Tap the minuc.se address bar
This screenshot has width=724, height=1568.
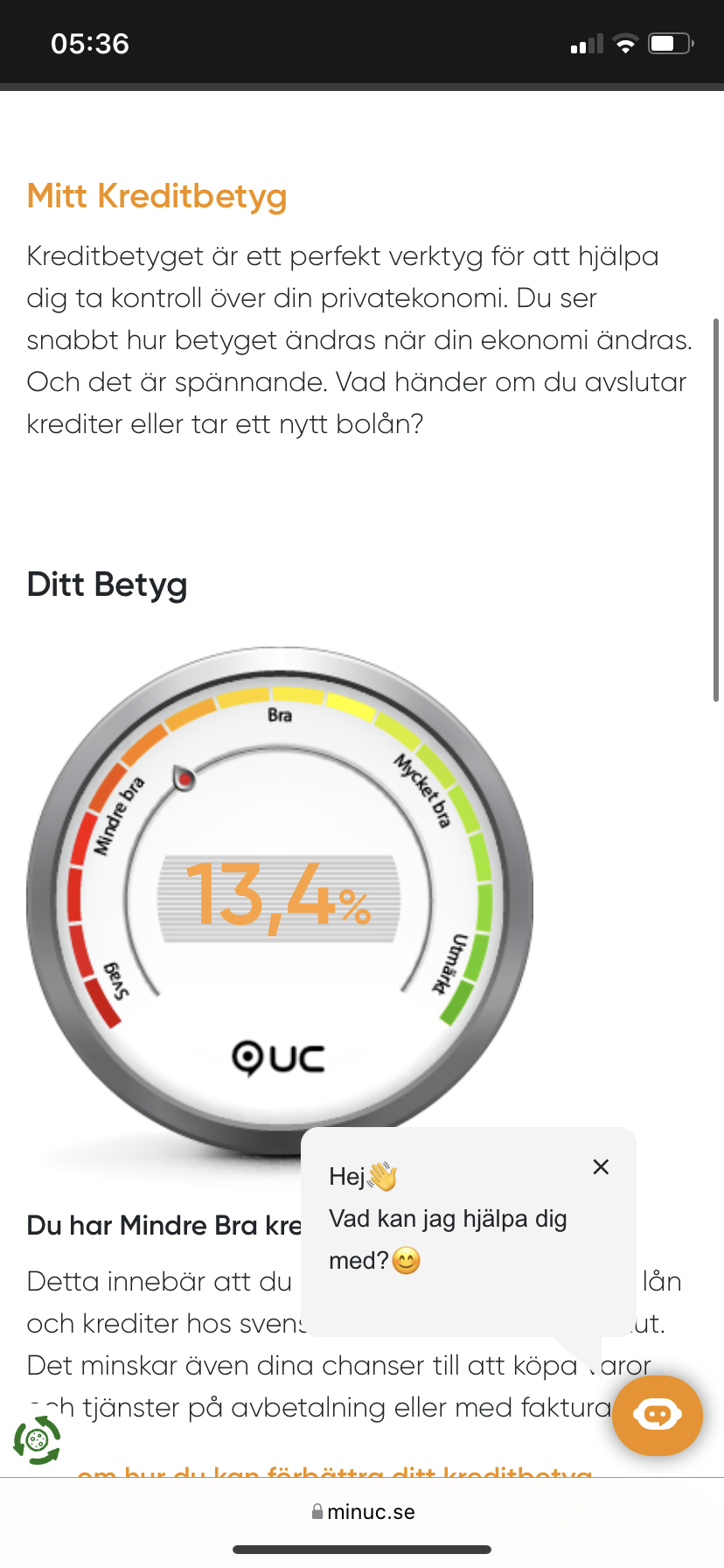click(362, 1512)
